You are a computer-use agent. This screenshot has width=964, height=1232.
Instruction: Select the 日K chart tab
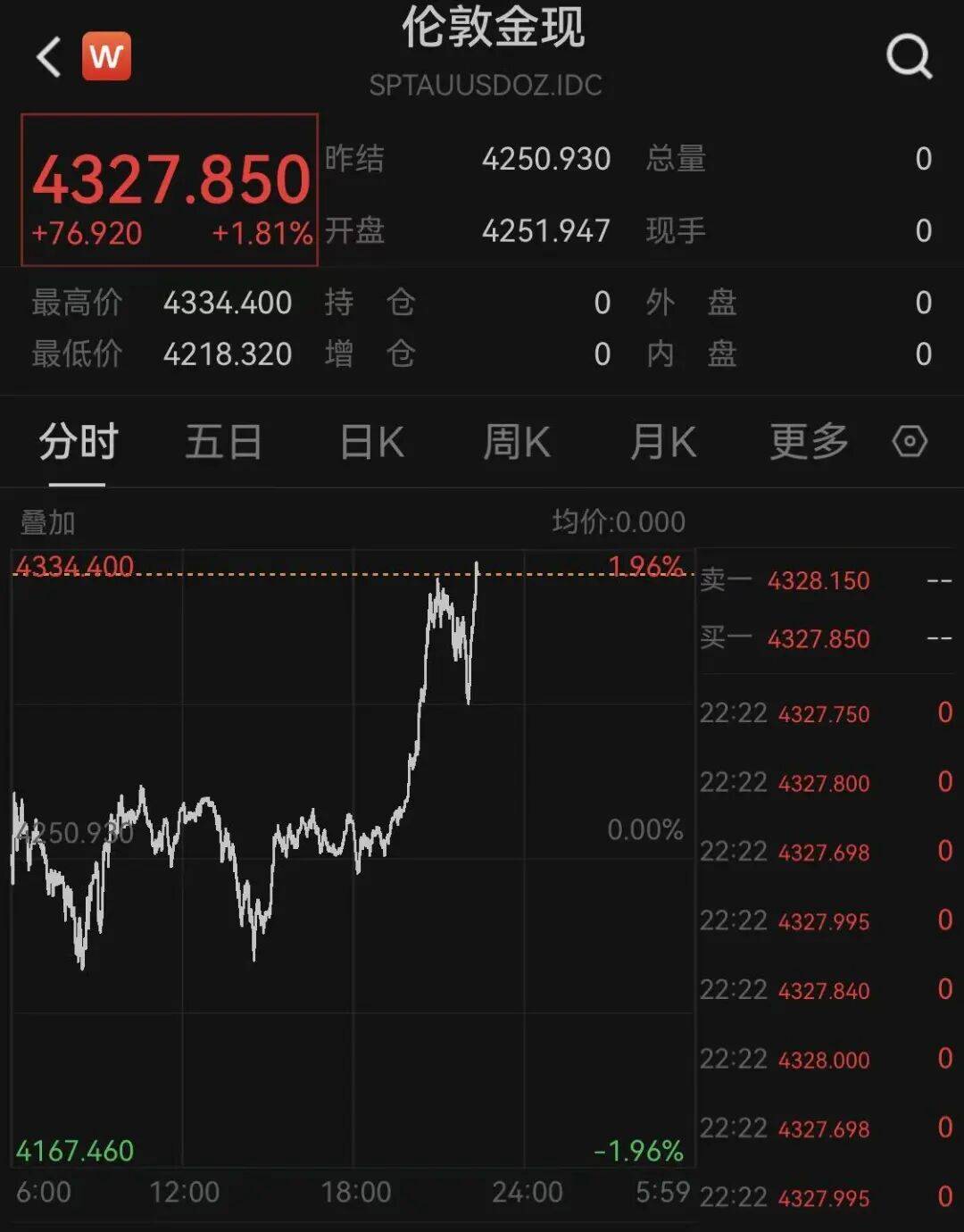pyautogui.click(x=371, y=442)
